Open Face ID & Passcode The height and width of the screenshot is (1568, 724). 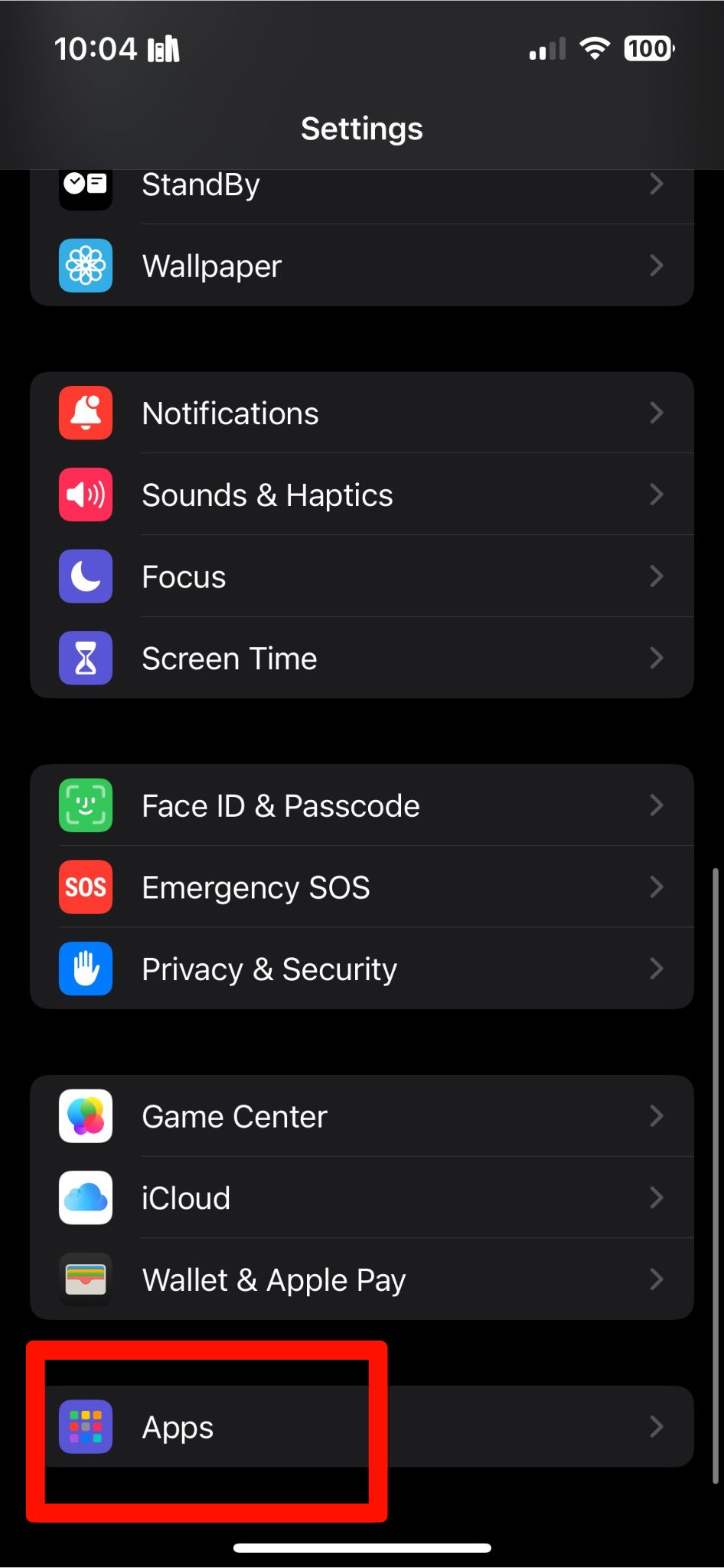361,805
